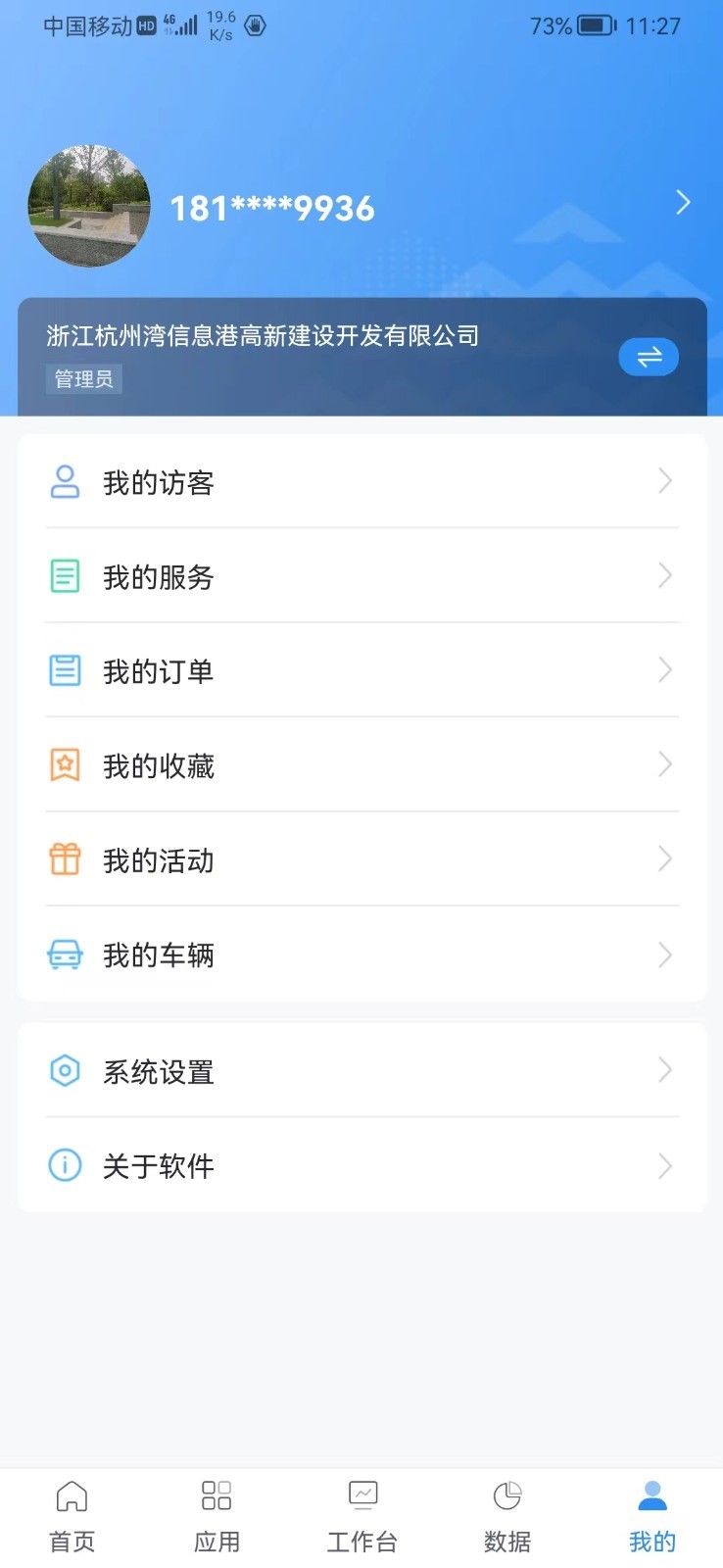View 我的订单 orders
The image size is (723, 1568).
pyautogui.click(x=361, y=671)
